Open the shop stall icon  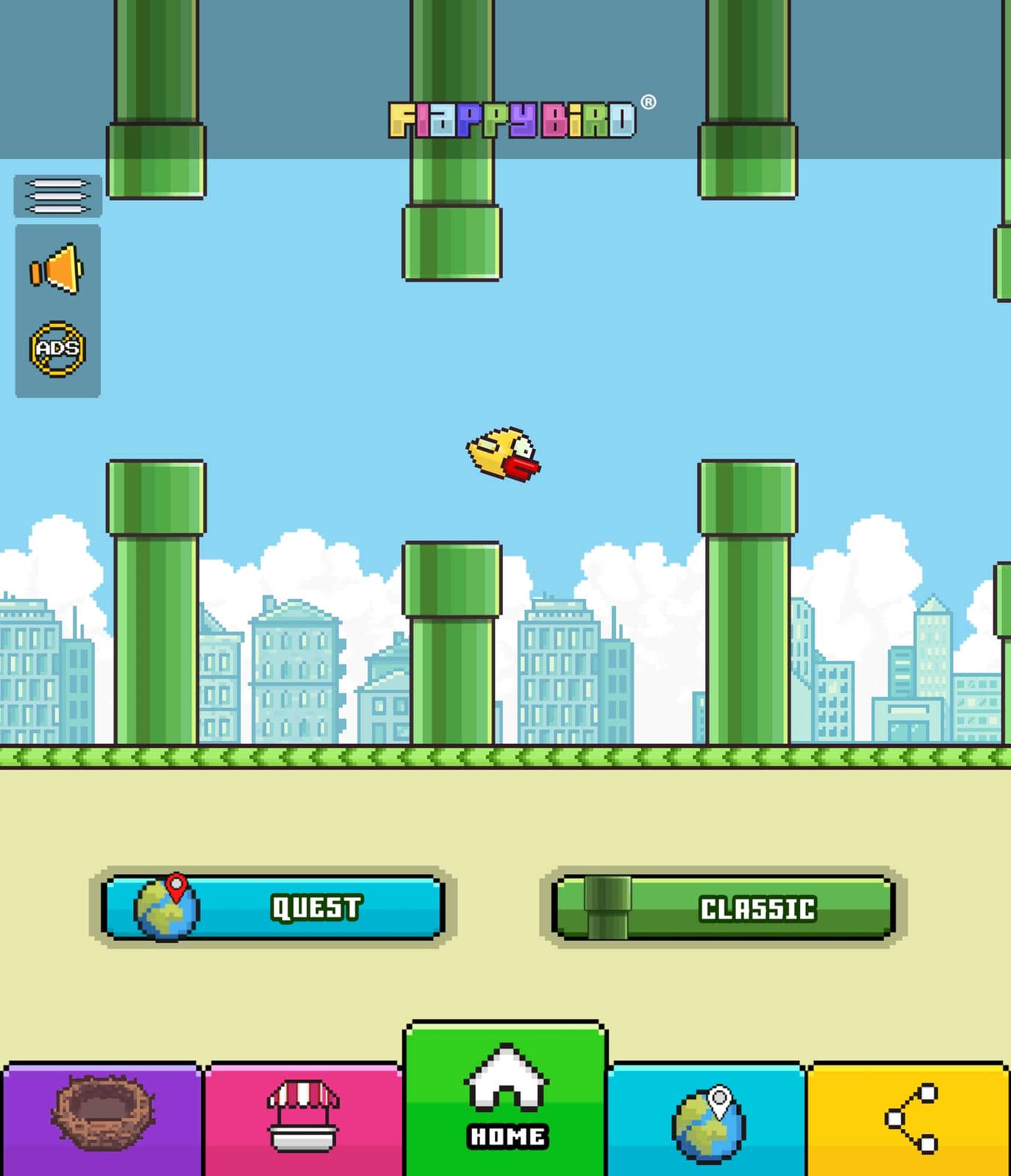[305, 1117]
